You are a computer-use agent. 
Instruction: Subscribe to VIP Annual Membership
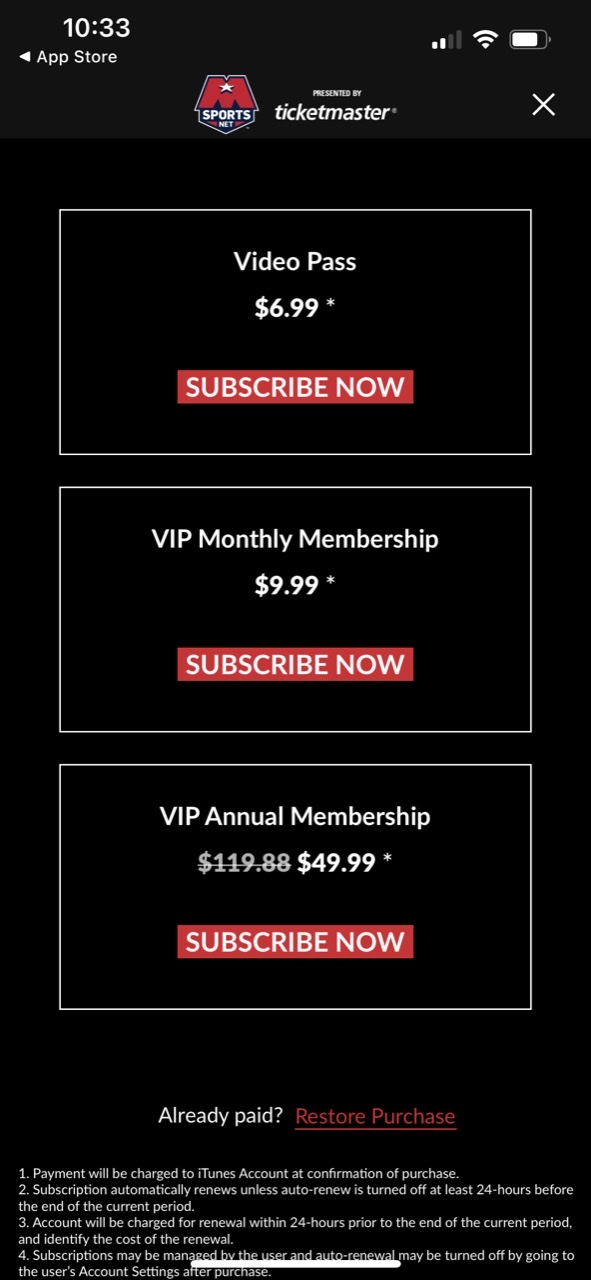[295, 941]
